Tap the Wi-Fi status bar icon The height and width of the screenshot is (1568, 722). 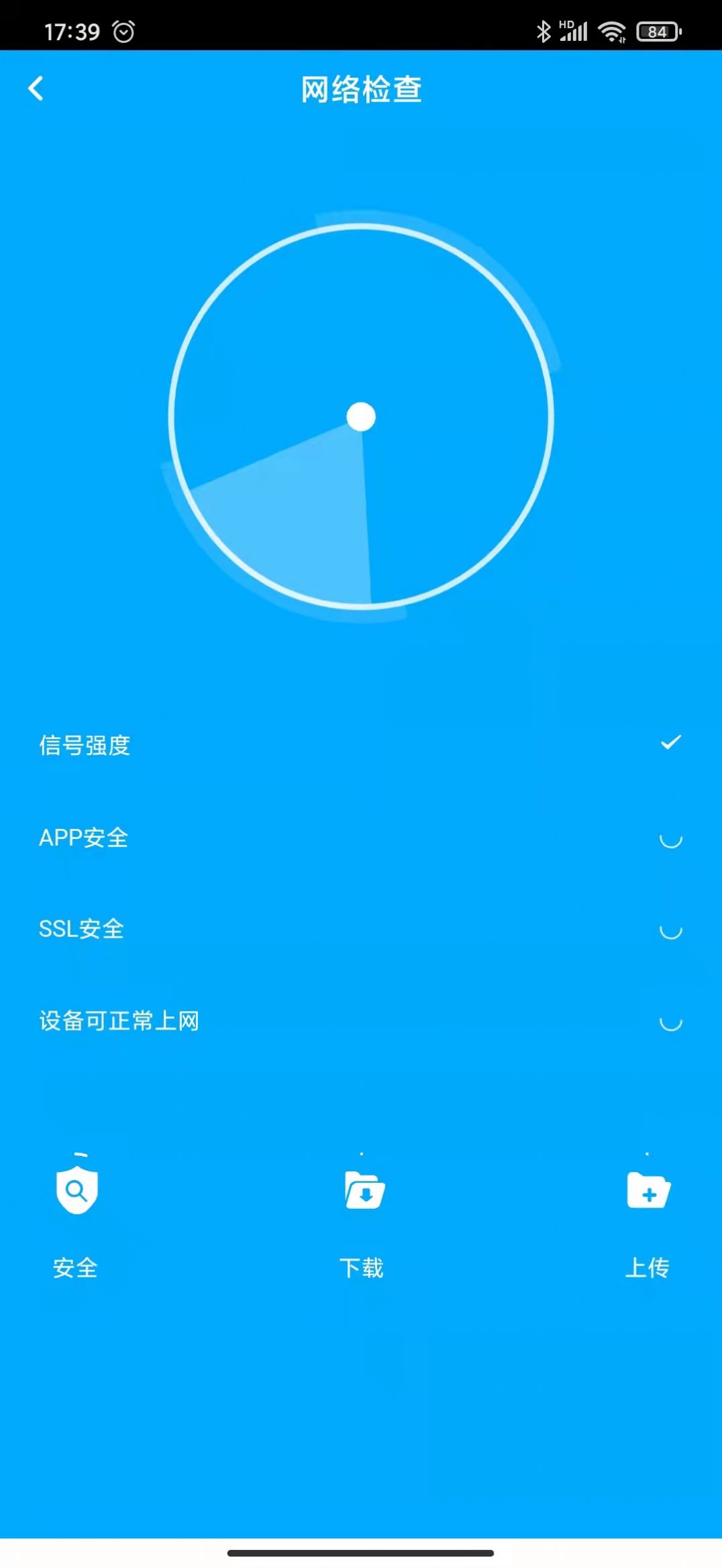(x=611, y=30)
